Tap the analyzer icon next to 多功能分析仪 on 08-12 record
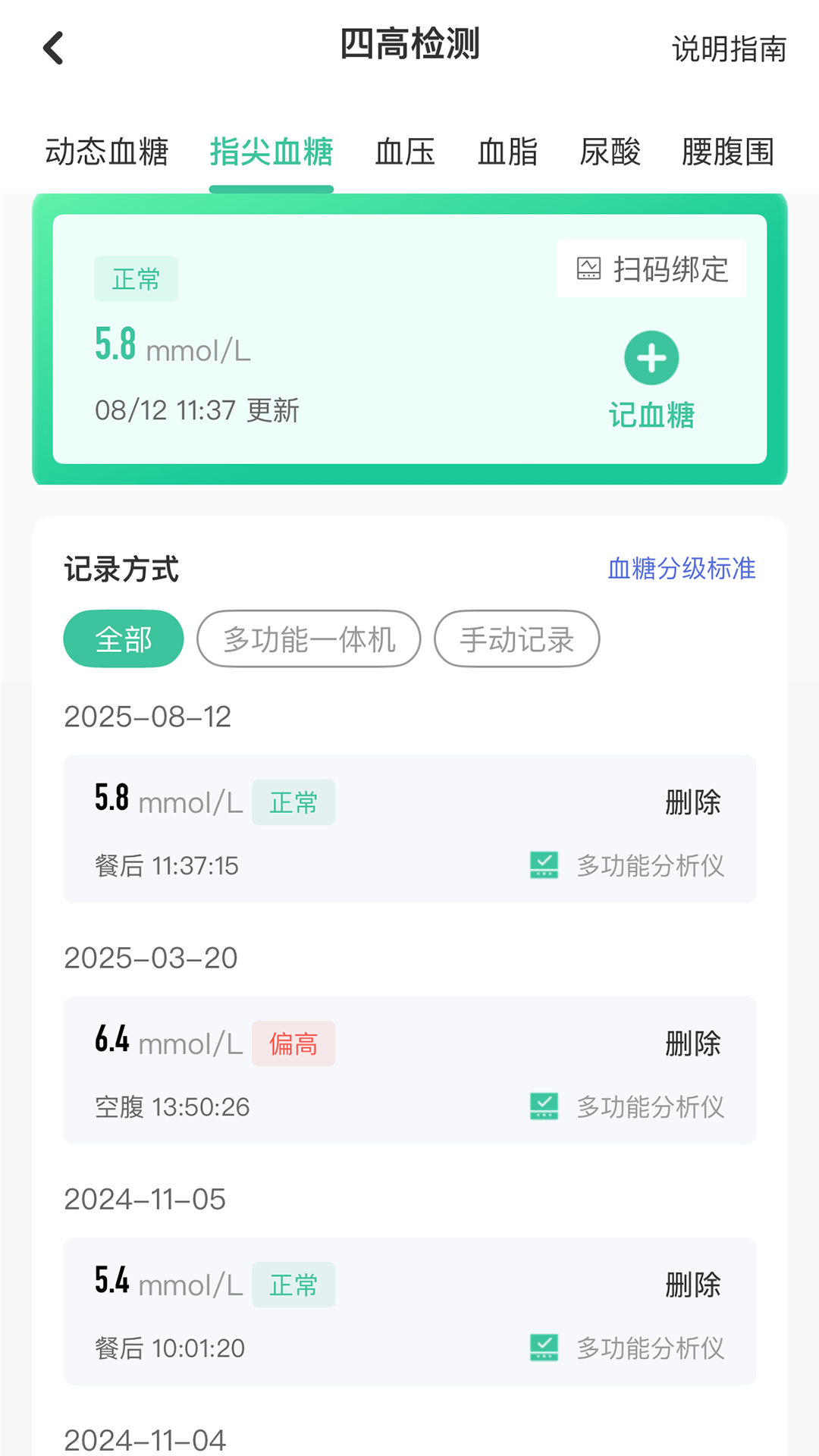The image size is (819, 1456). 543,864
